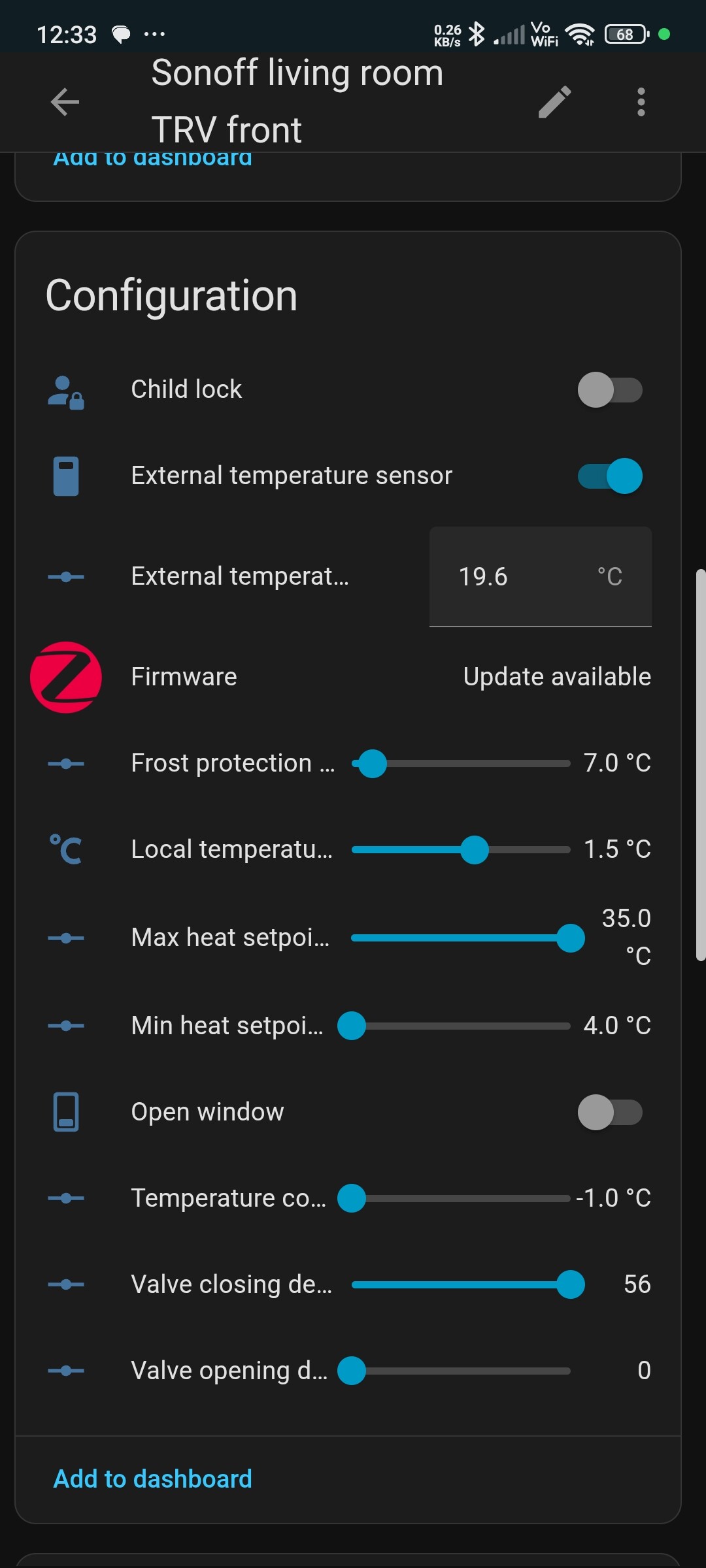
Task: Tap the Min heat setpoint slider
Action: [461, 1026]
